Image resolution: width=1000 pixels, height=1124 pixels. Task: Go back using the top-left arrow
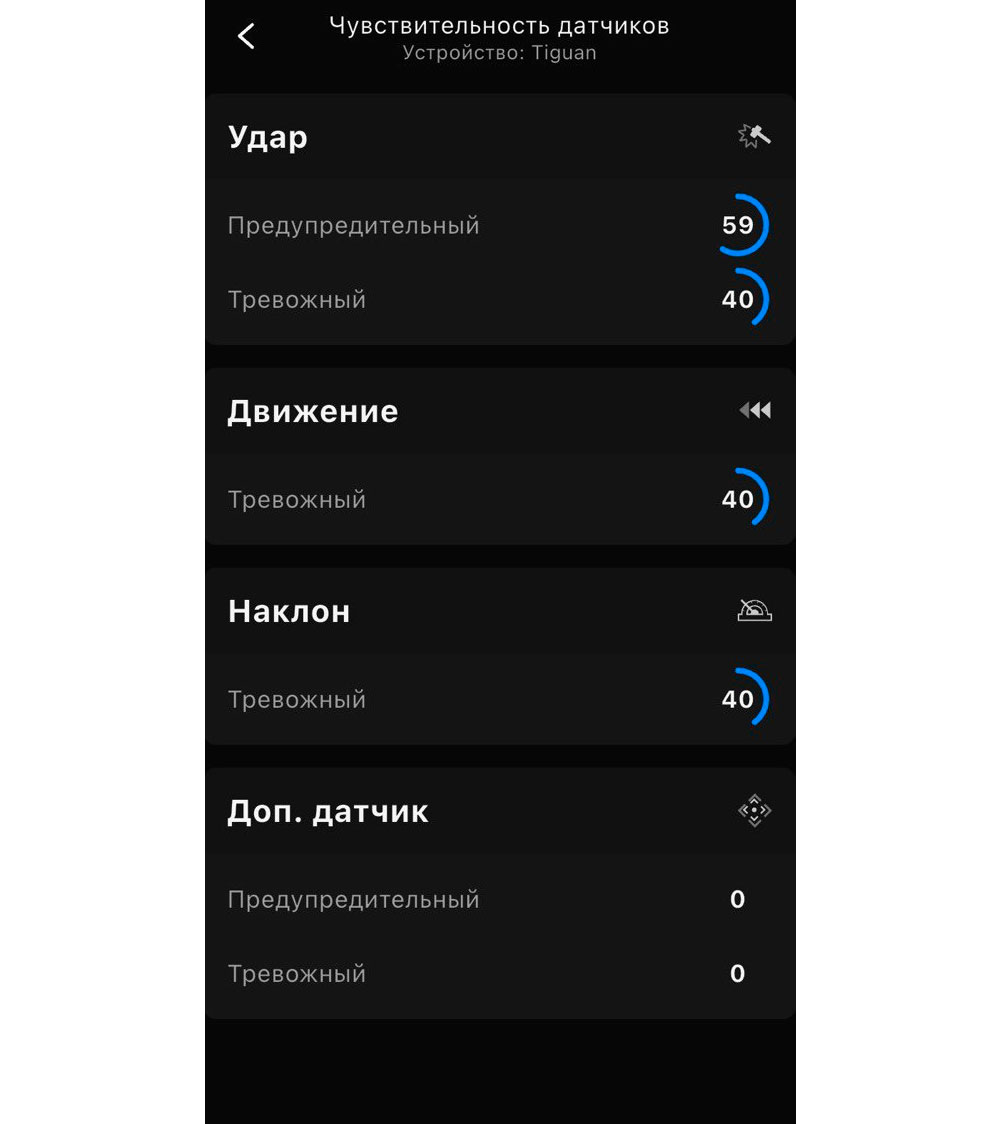point(246,37)
